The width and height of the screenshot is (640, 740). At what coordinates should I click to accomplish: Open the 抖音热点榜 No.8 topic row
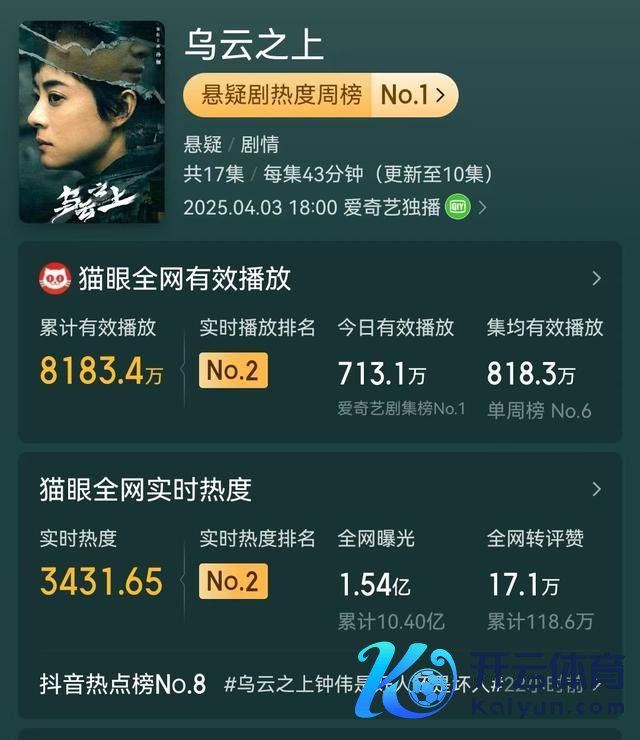click(x=320, y=685)
